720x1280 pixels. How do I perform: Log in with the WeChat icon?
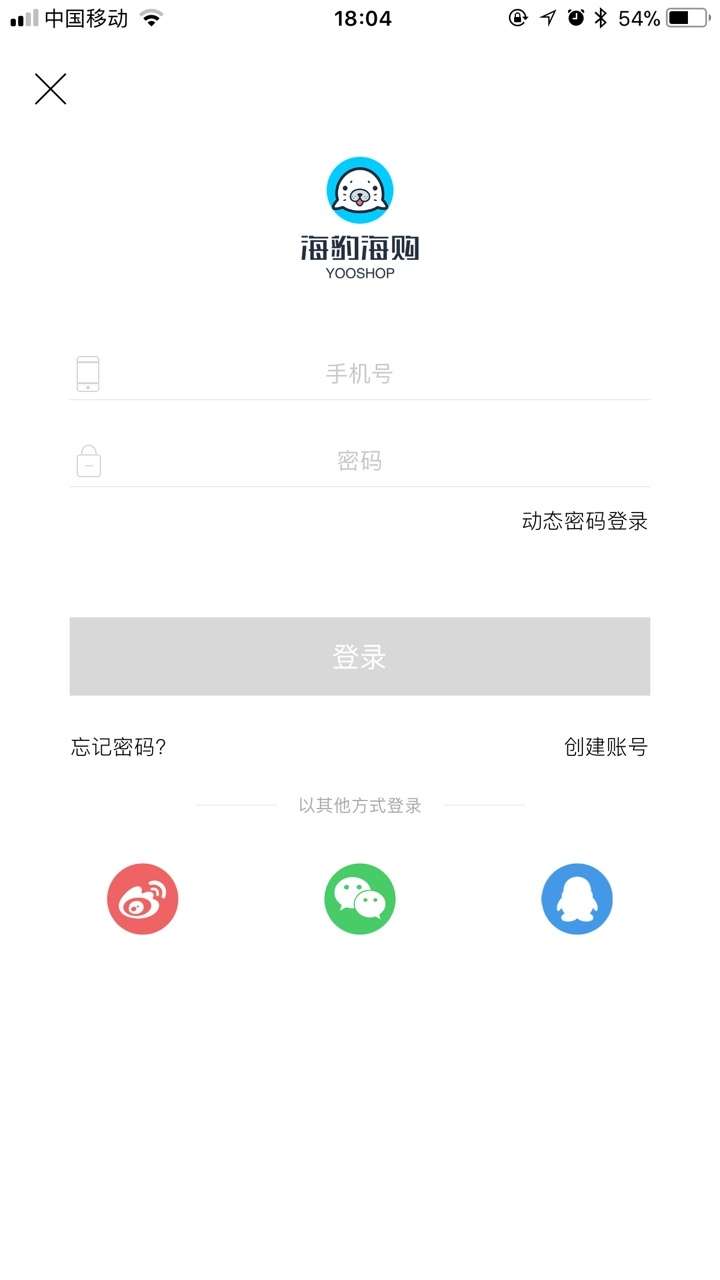pyautogui.click(x=360, y=899)
